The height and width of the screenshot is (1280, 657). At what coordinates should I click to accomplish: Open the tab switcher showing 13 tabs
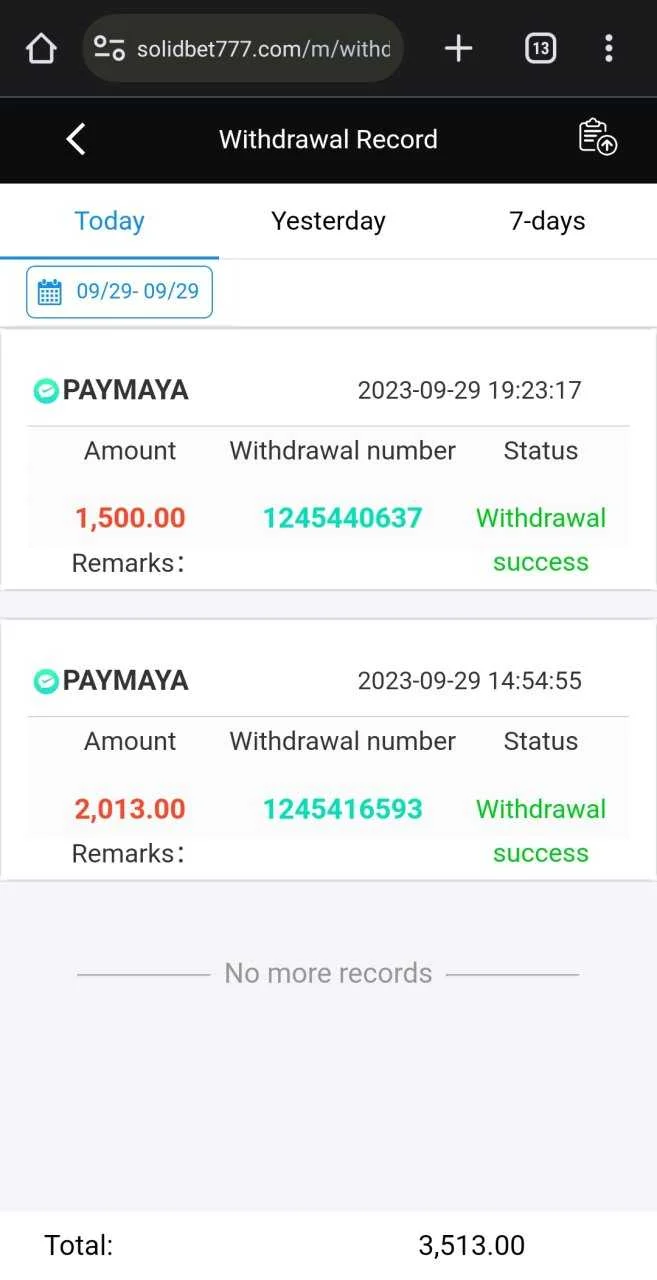pyautogui.click(x=540, y=48)
